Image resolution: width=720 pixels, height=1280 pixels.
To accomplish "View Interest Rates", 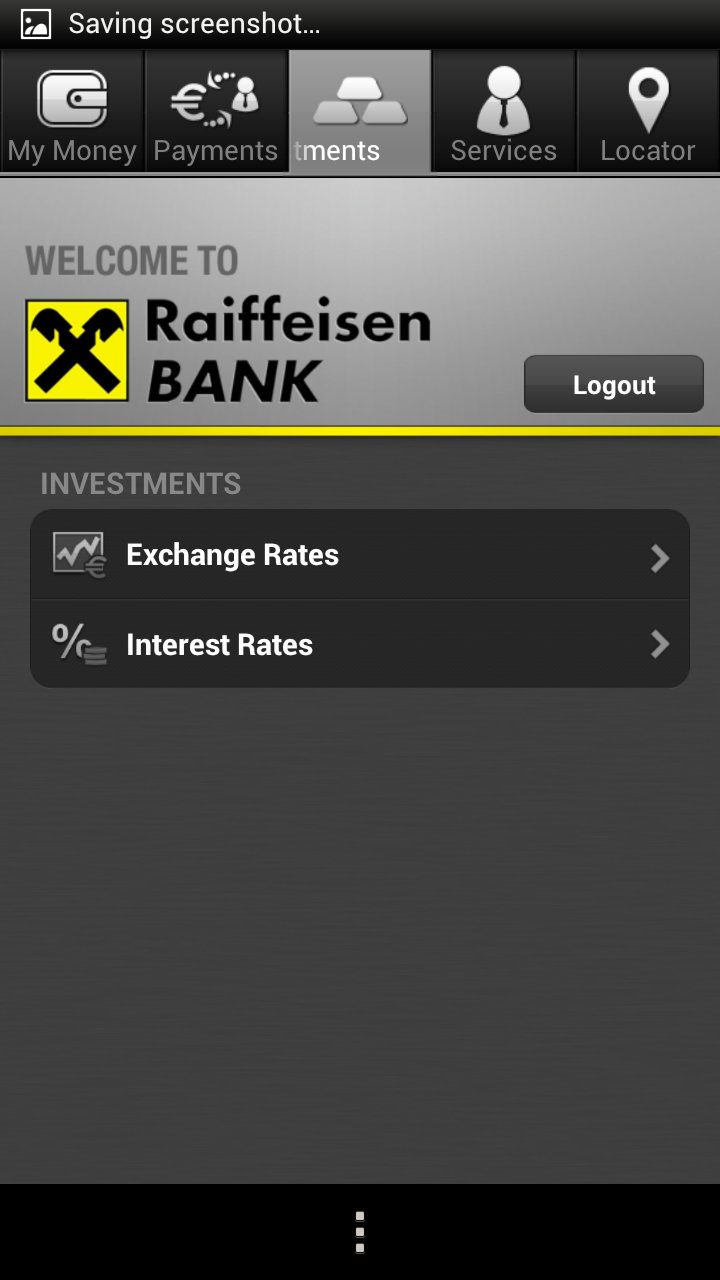I will [360, 644].
